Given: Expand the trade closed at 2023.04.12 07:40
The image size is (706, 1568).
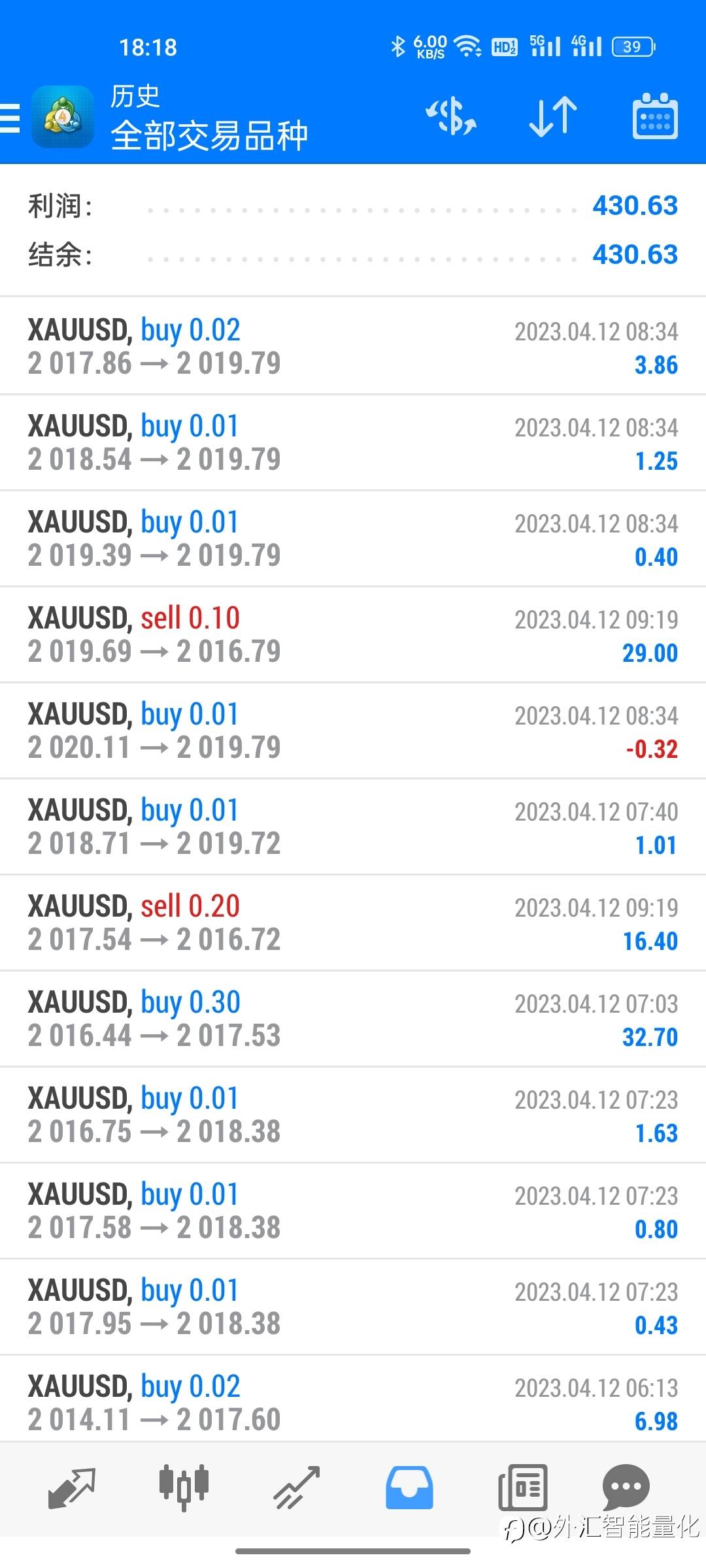Looking at the screenshot, I should pos(353,826).
